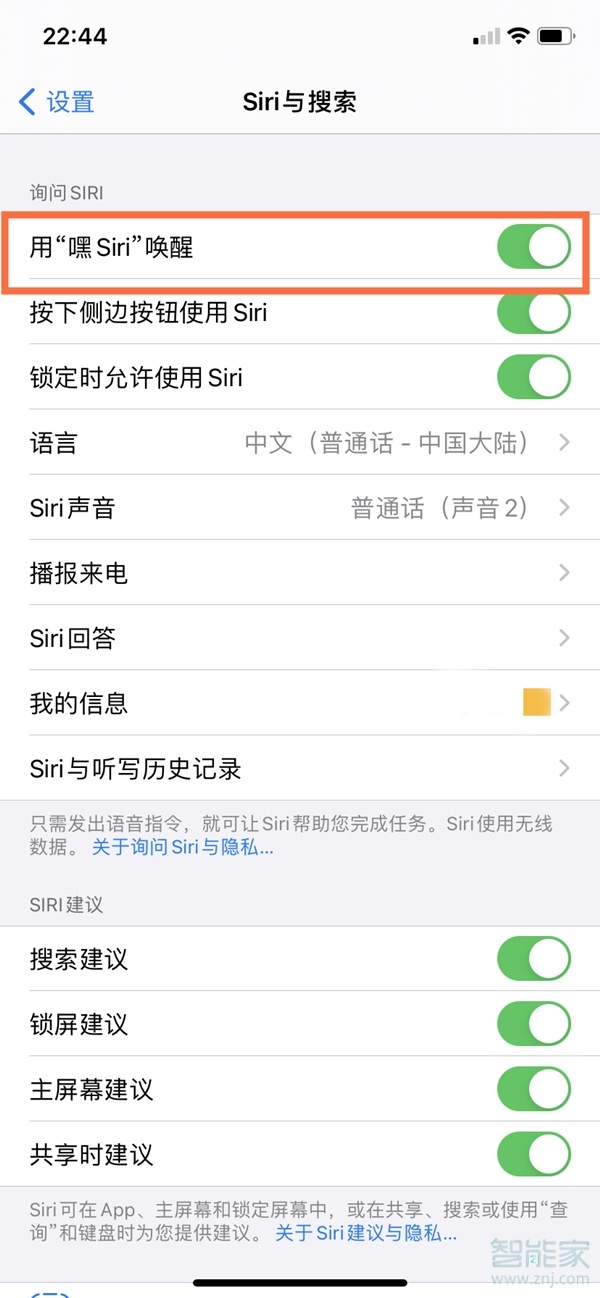The width and height of the screenshot is (600, 1298).
Task: Open 关于Siri建议与隐私 link
Action: click(x=366, y=1234)
